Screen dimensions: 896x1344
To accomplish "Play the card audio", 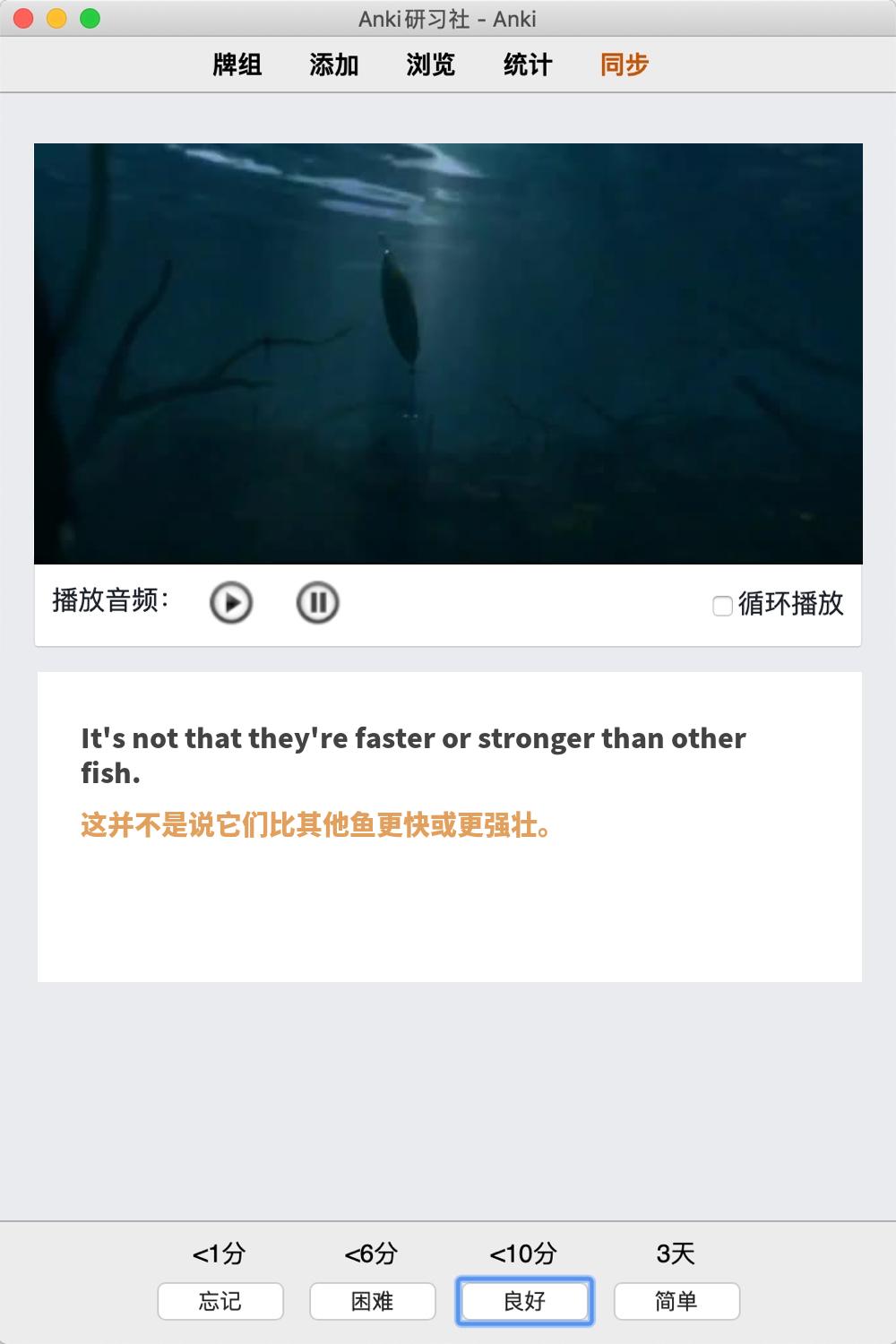I will tap(231, 602).
